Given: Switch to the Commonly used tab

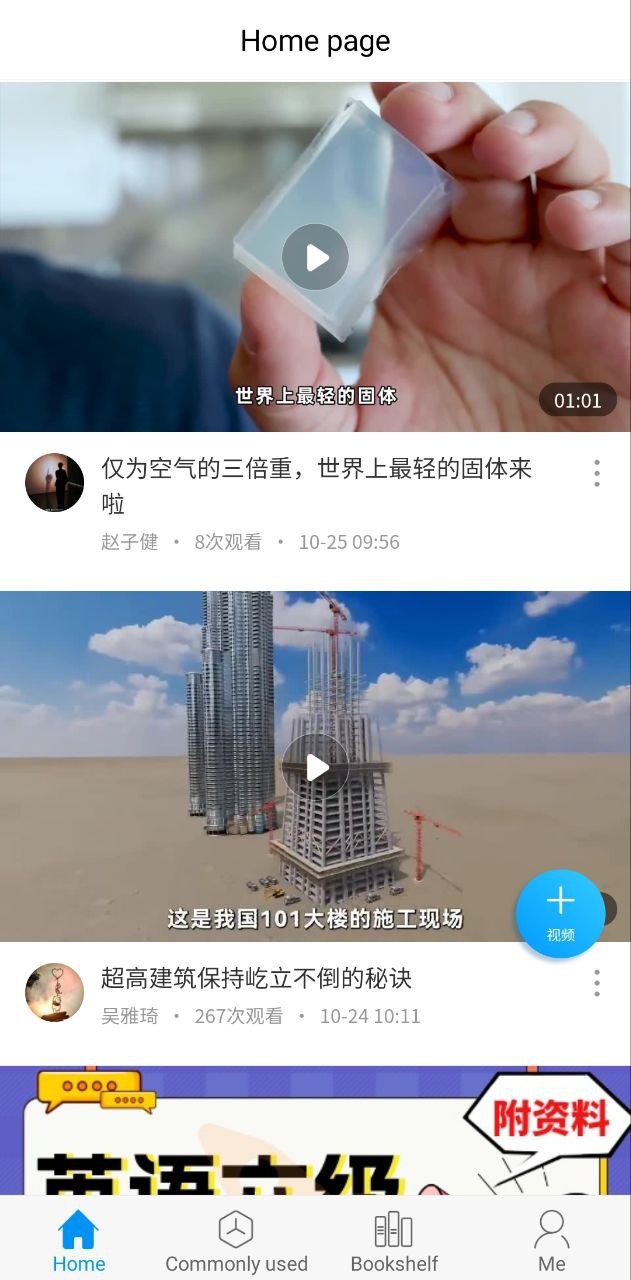Looking at the screenshot, I should coord(236,1241).
